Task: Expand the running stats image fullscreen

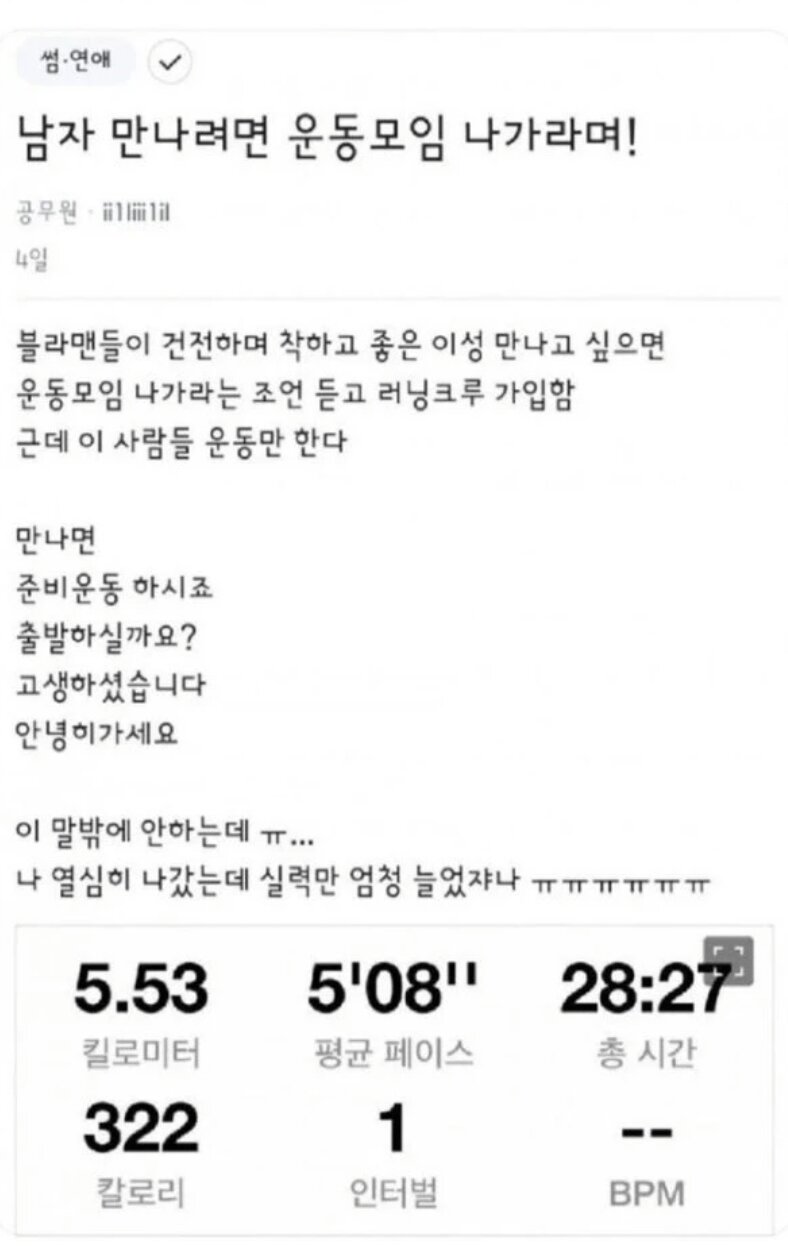Action: [x=728, y=961]
